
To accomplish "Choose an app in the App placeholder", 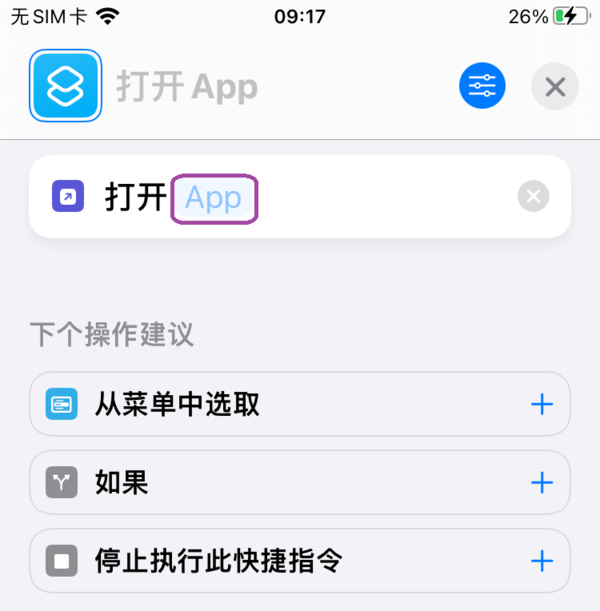I will tap(214, 198).
